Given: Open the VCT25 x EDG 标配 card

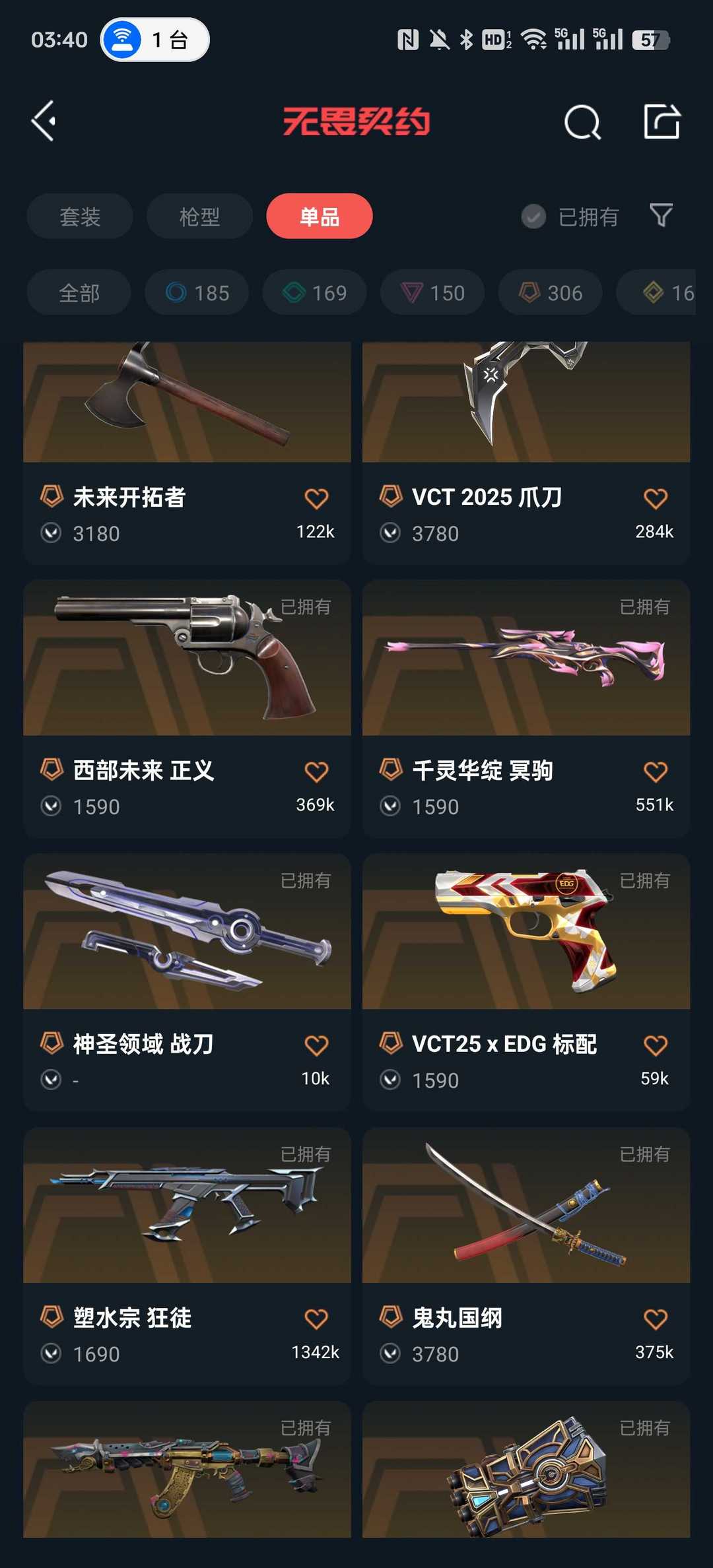Looking at the screenshot, I should coord(526,983).
